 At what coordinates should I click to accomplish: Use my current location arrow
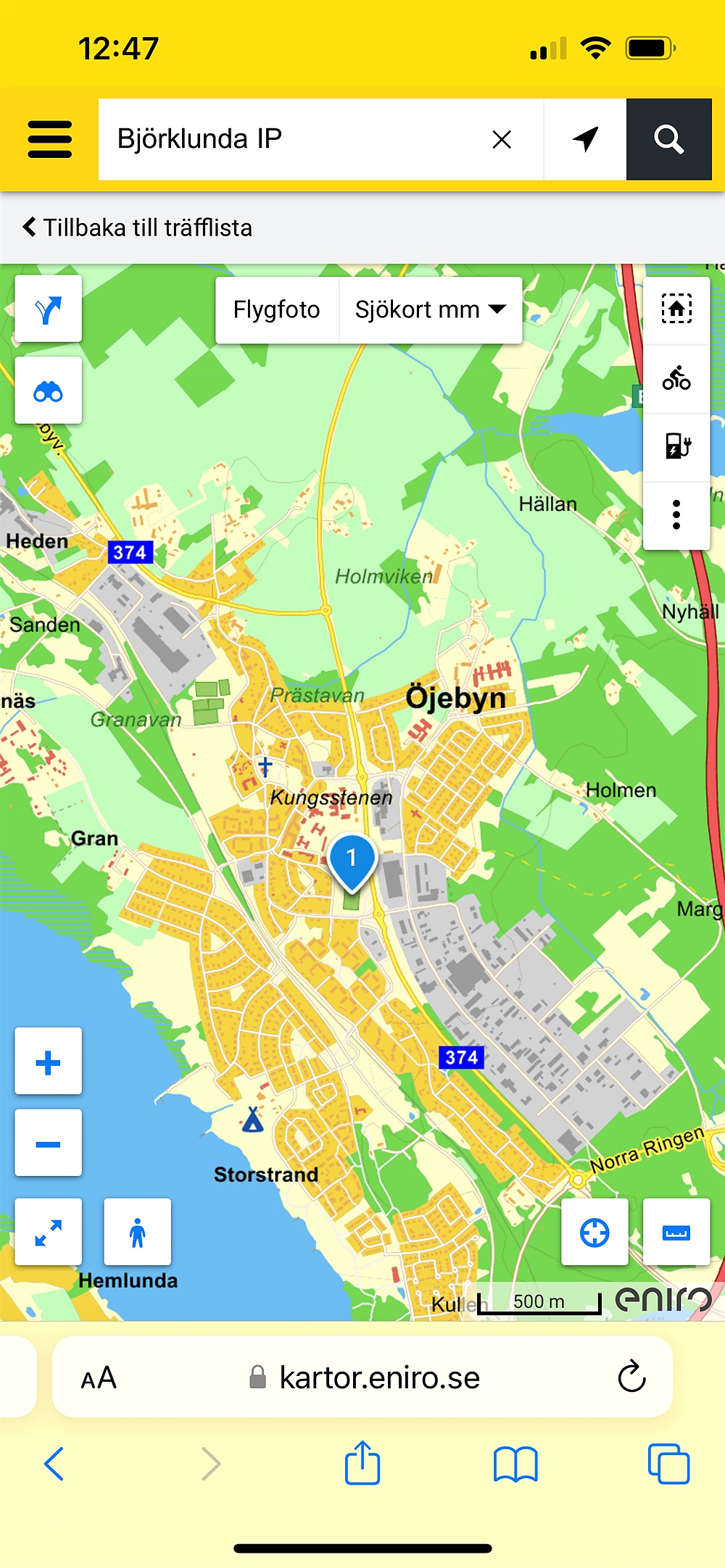point(585,139)
